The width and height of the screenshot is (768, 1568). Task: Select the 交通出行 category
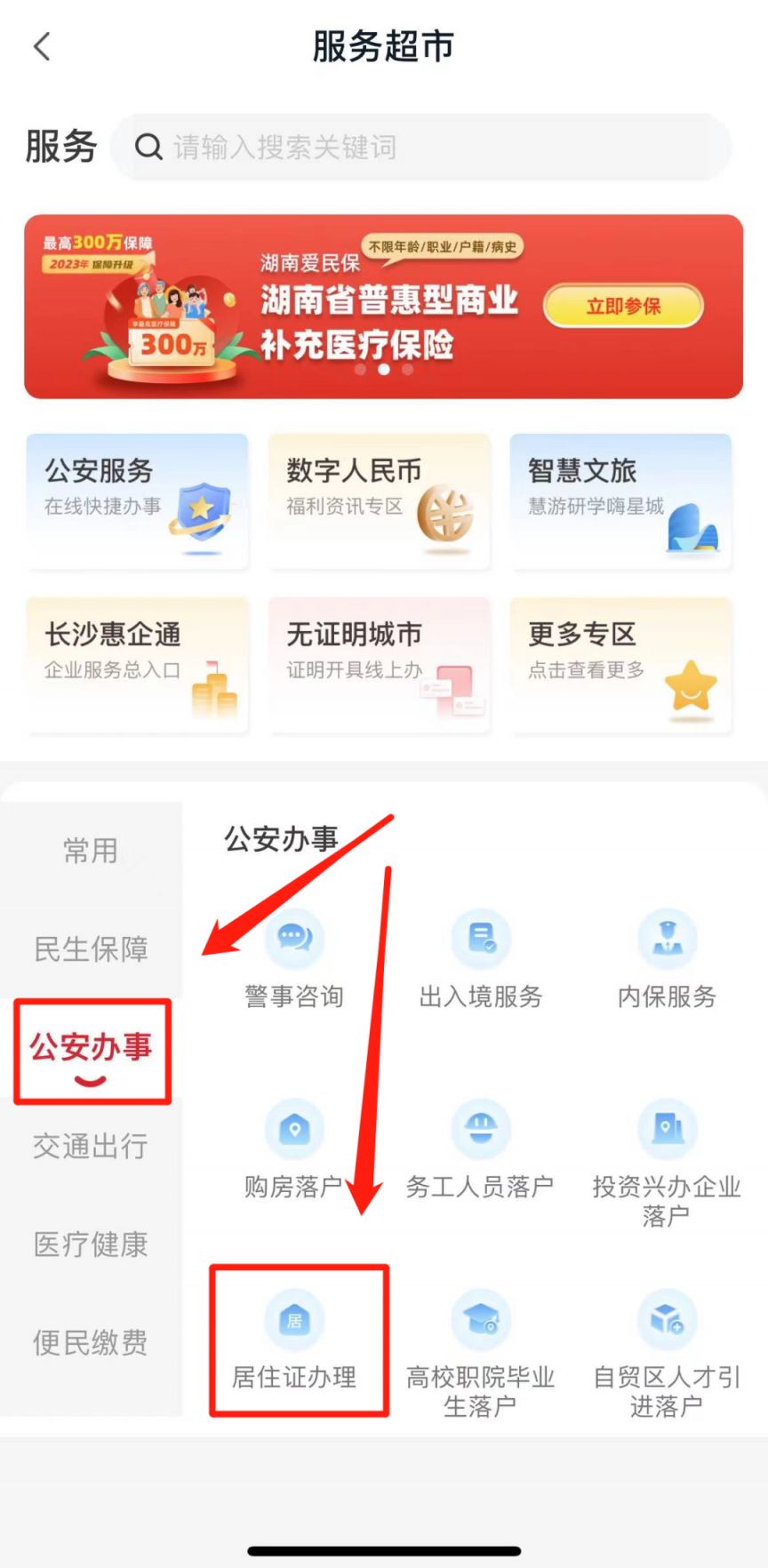[x=91, y=1146]
